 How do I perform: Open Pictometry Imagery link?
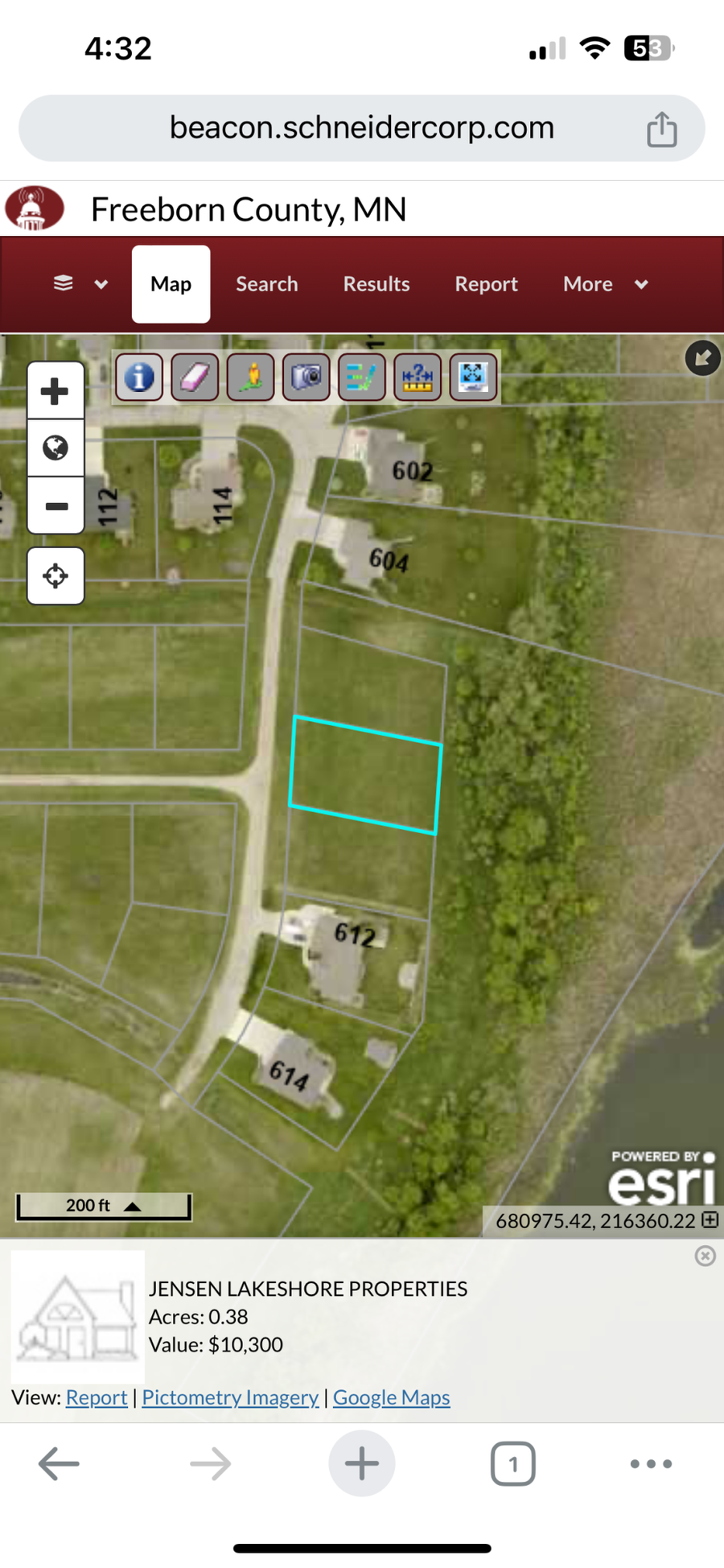(230, 1397)
